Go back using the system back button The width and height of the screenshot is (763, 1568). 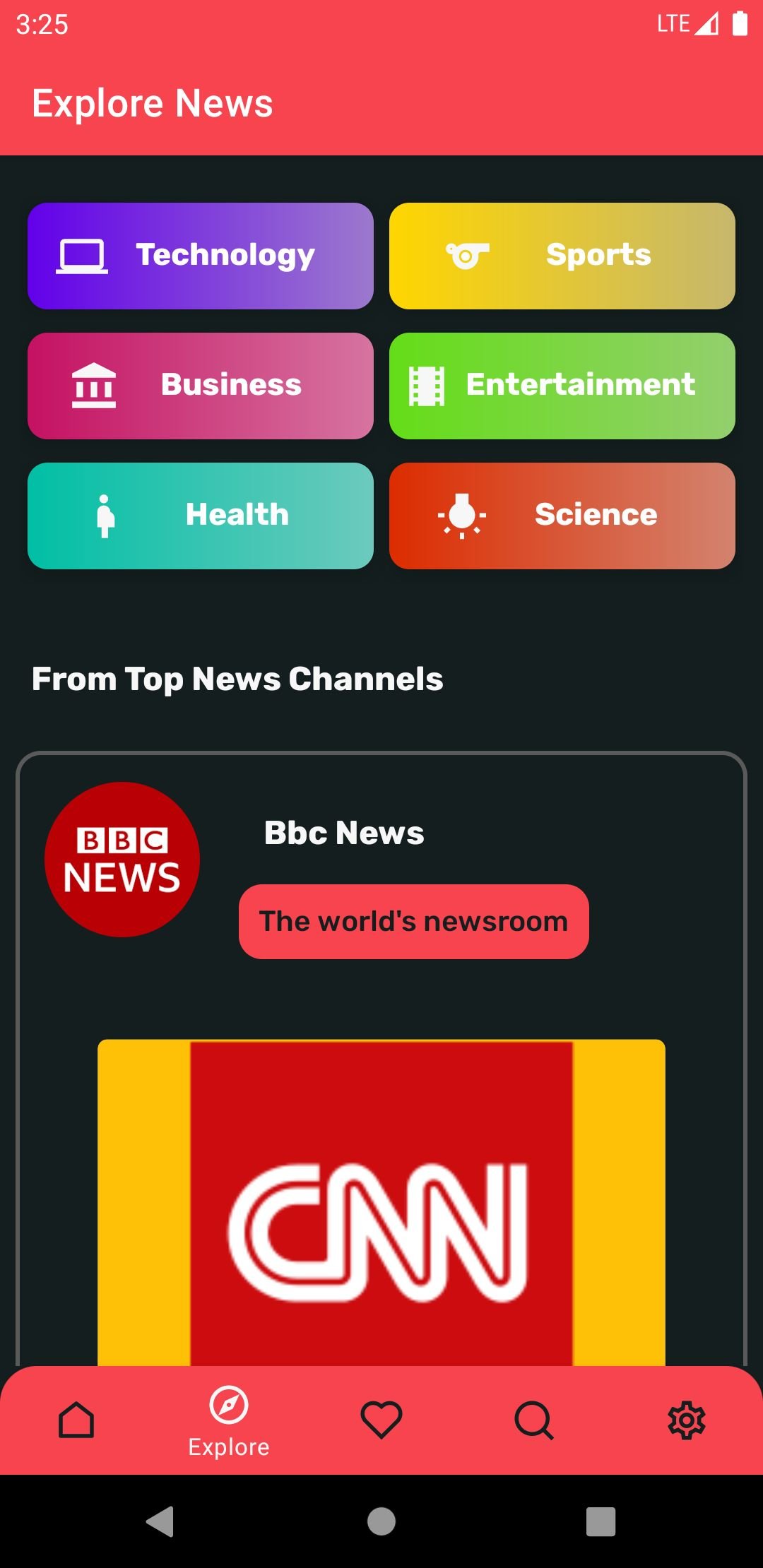click(160, 1521)
